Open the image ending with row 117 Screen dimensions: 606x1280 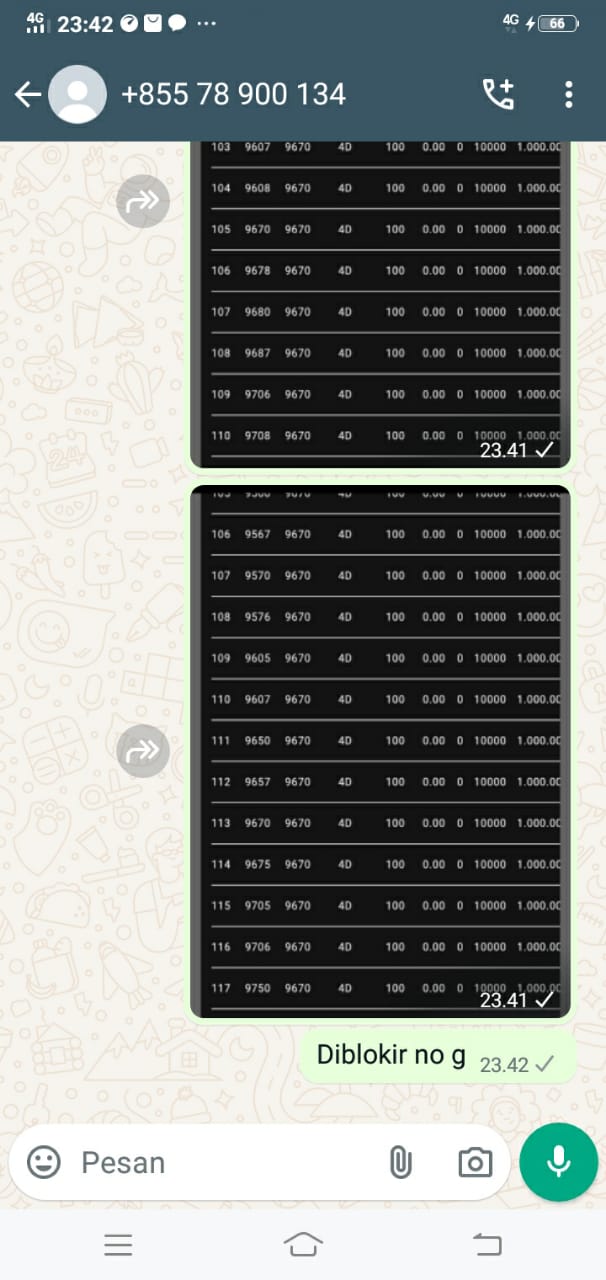380,750
